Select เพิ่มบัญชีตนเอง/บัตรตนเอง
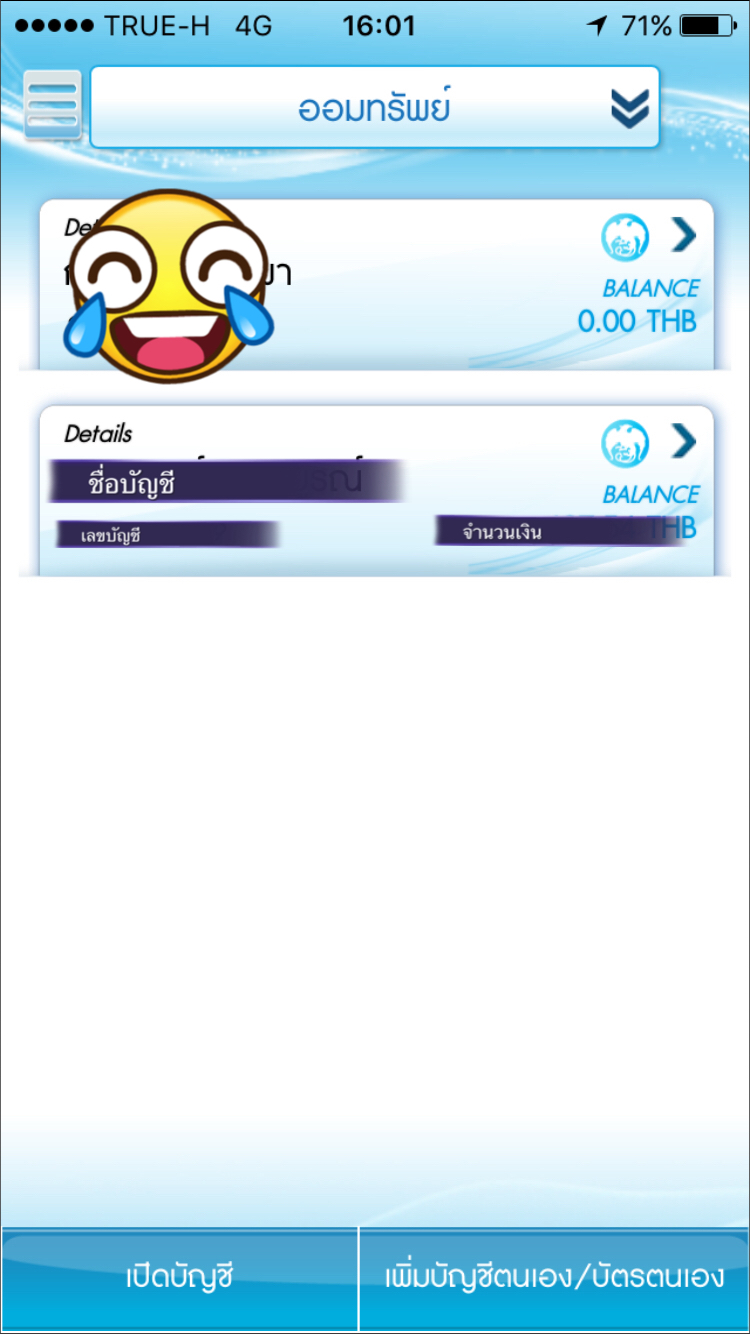The height and width of the screenshot is (1334, 750). (x=554, y=1278)
